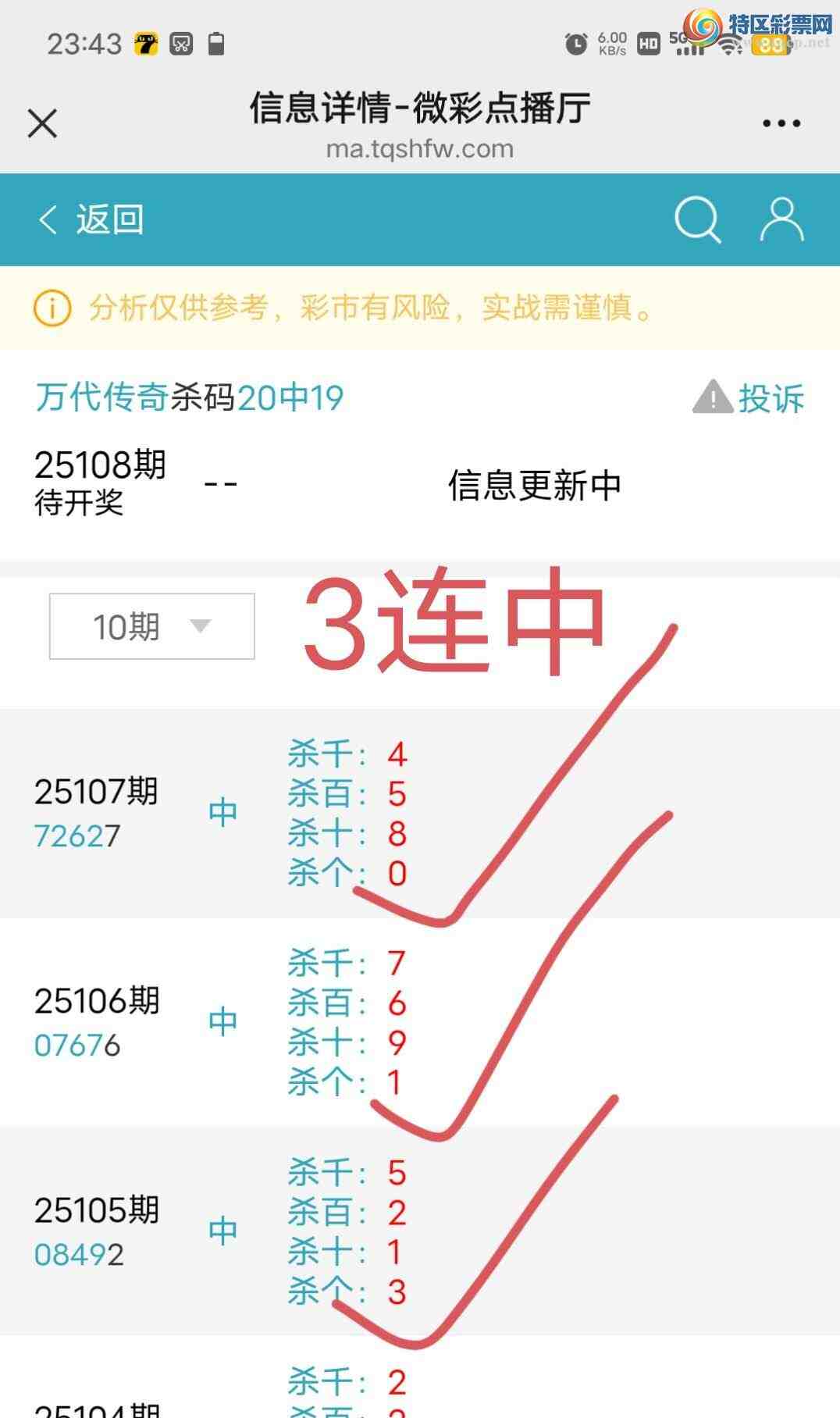Open search with the magnifier icon
Viewport: 840px width, 1418px height.
(697, 219)
